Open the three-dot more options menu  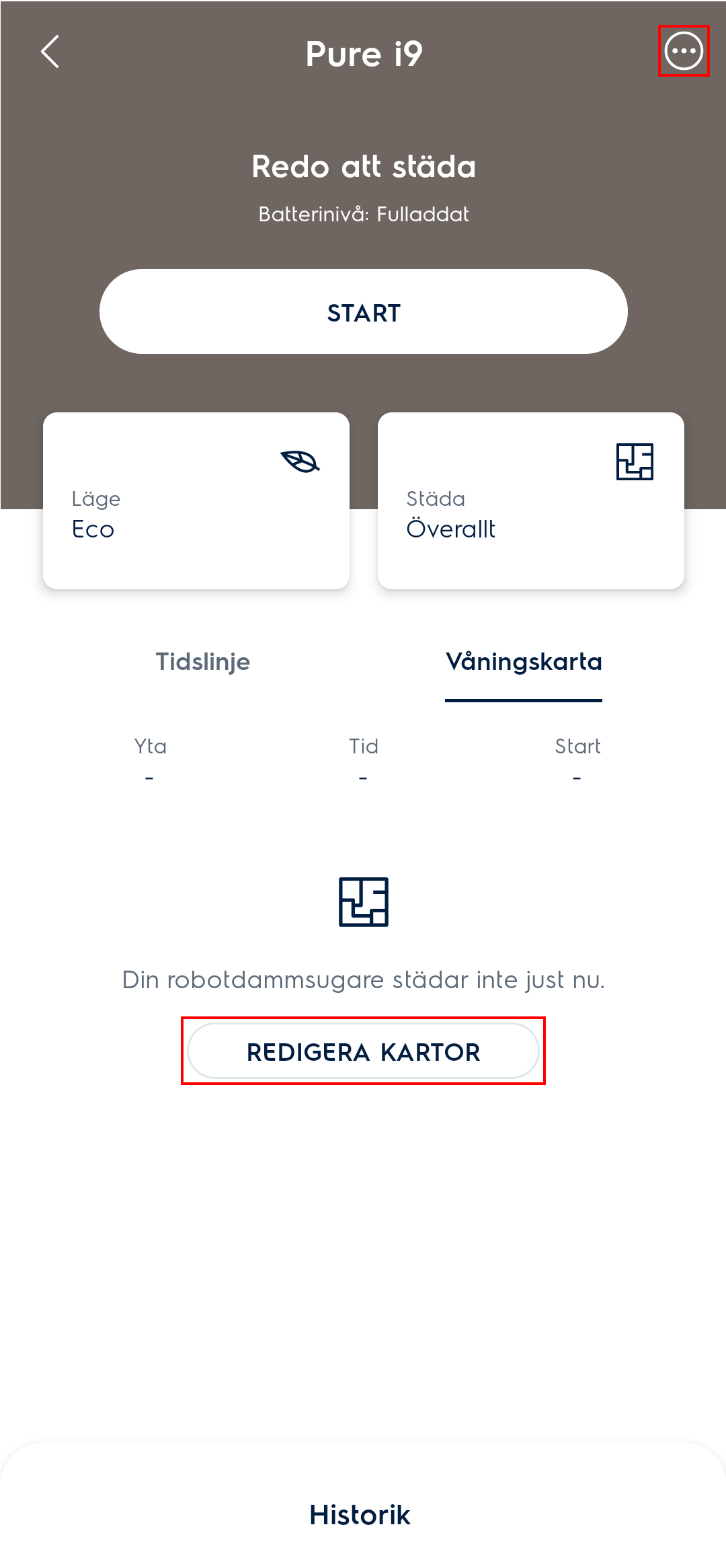point(684,51)
